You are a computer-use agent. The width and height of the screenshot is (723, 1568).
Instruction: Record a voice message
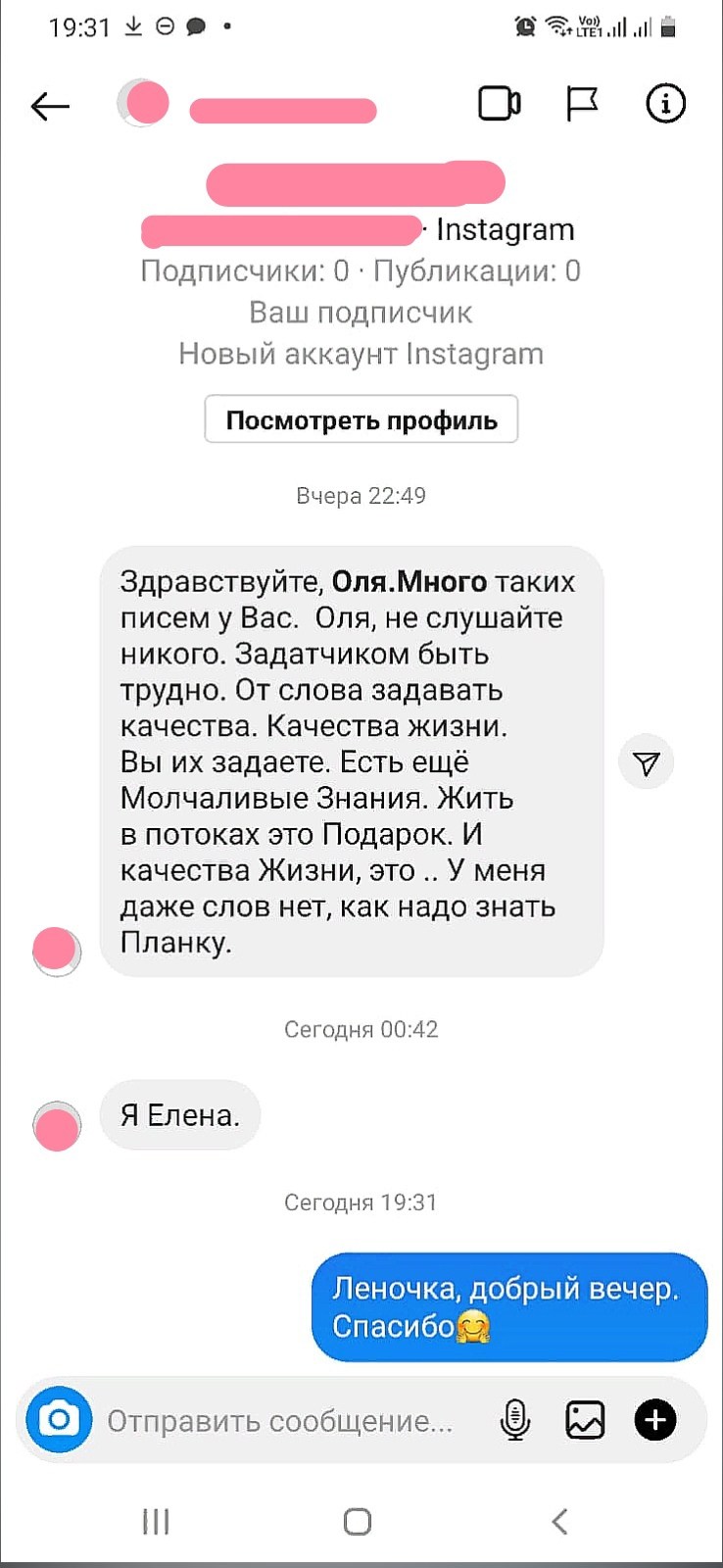514,1419
